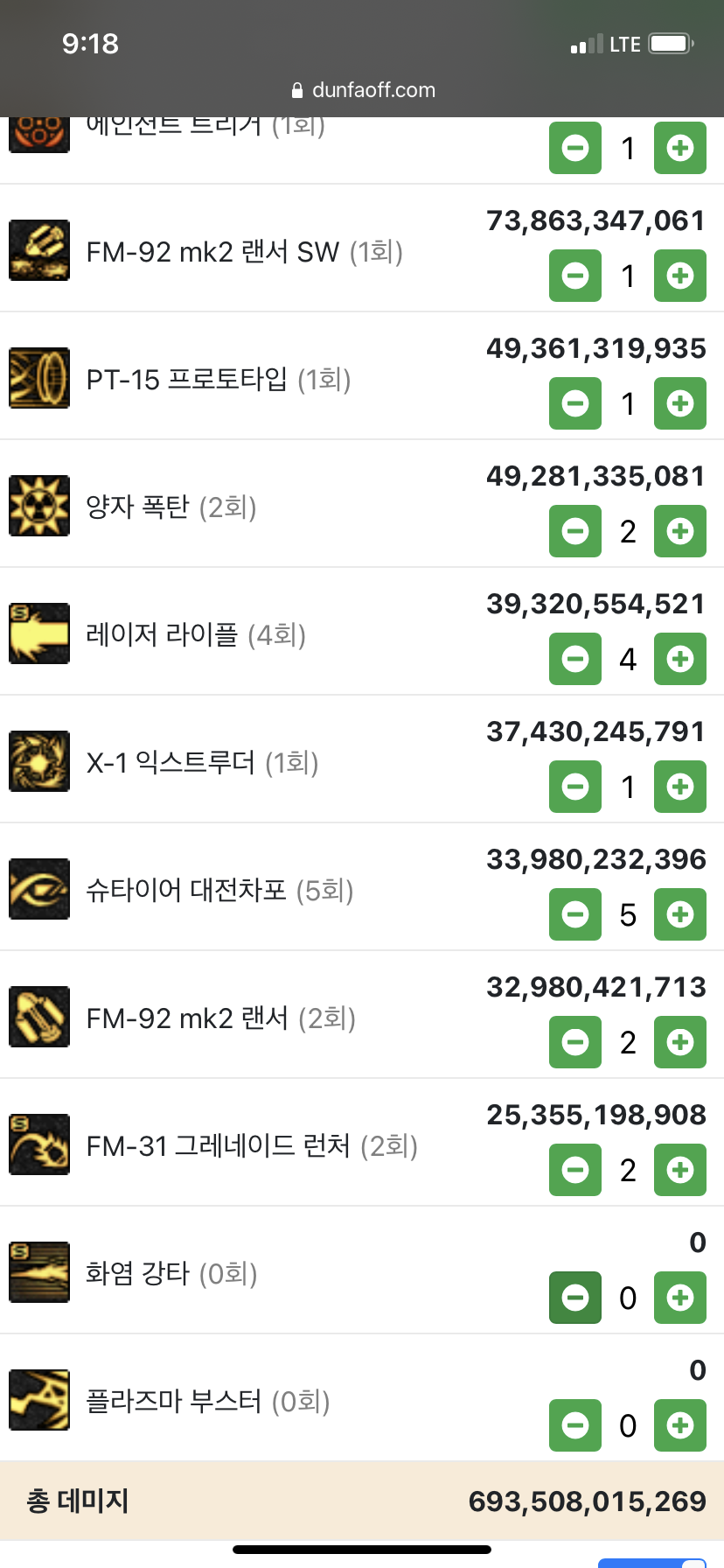724x1568 pixels.
Task: Decrease FM-92 mk2 랜서 SW count
Action: (575, 276)
